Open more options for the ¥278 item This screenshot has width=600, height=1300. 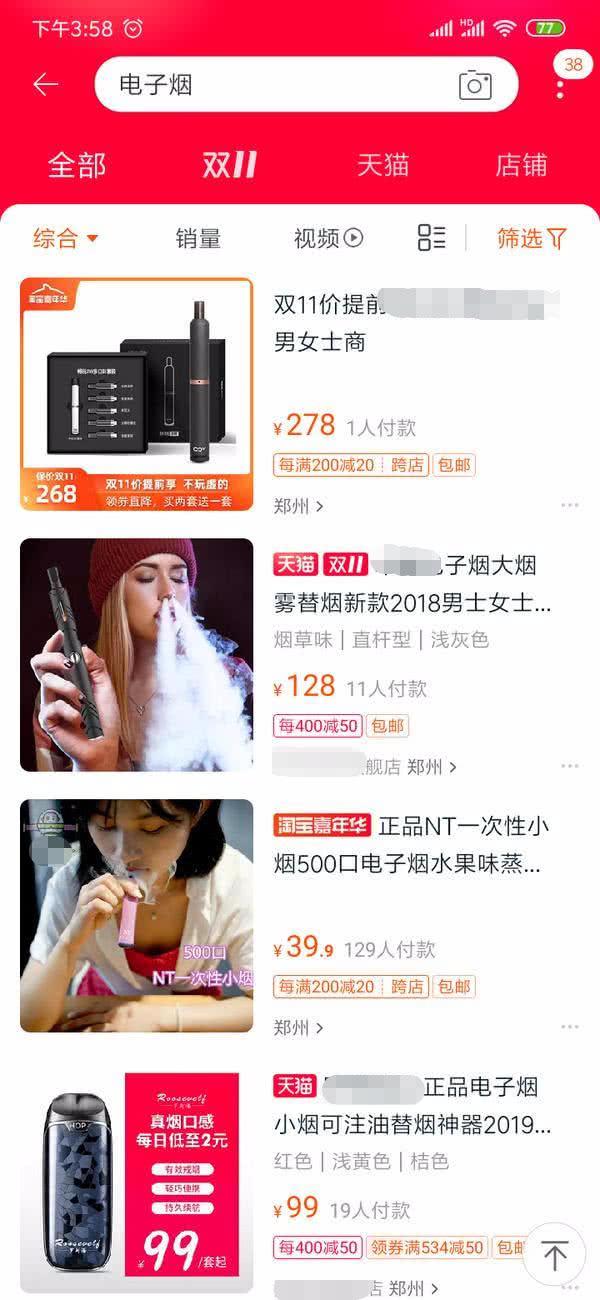pyautogui.click(x=570, y=506)
